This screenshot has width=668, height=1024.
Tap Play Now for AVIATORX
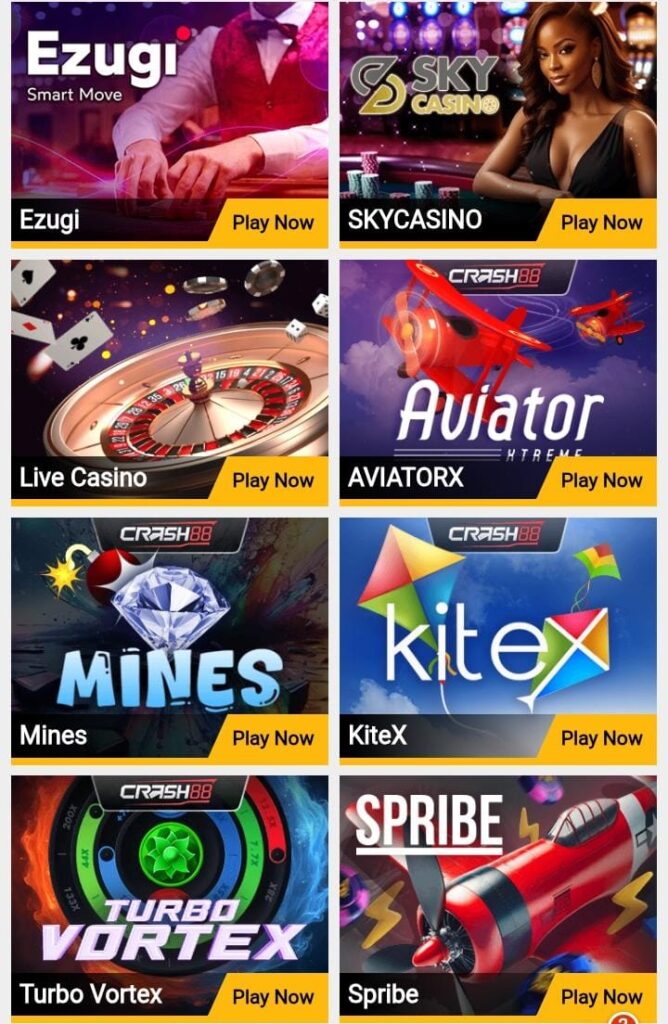click(601, 480)
